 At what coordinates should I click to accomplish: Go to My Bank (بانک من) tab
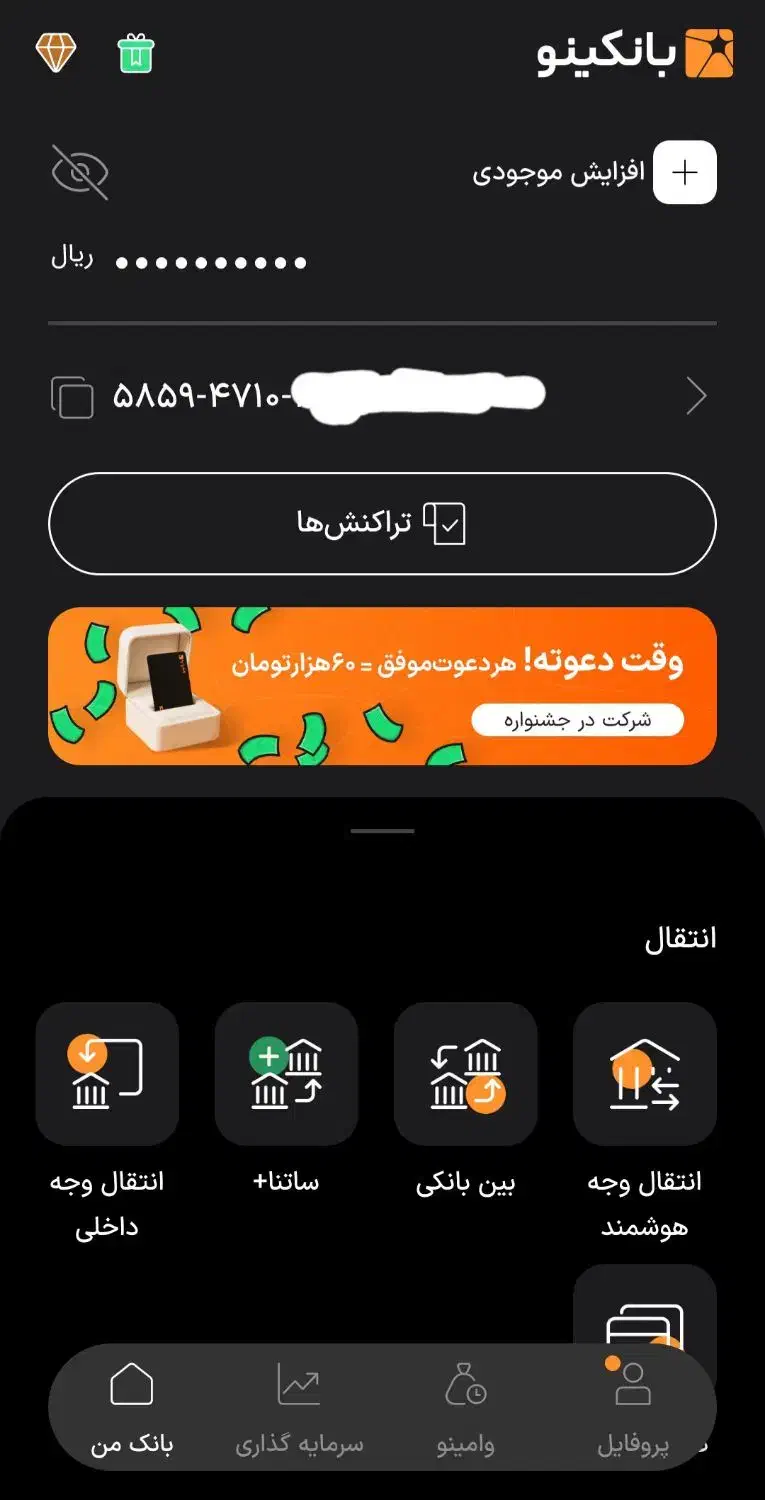[131, 1400]
